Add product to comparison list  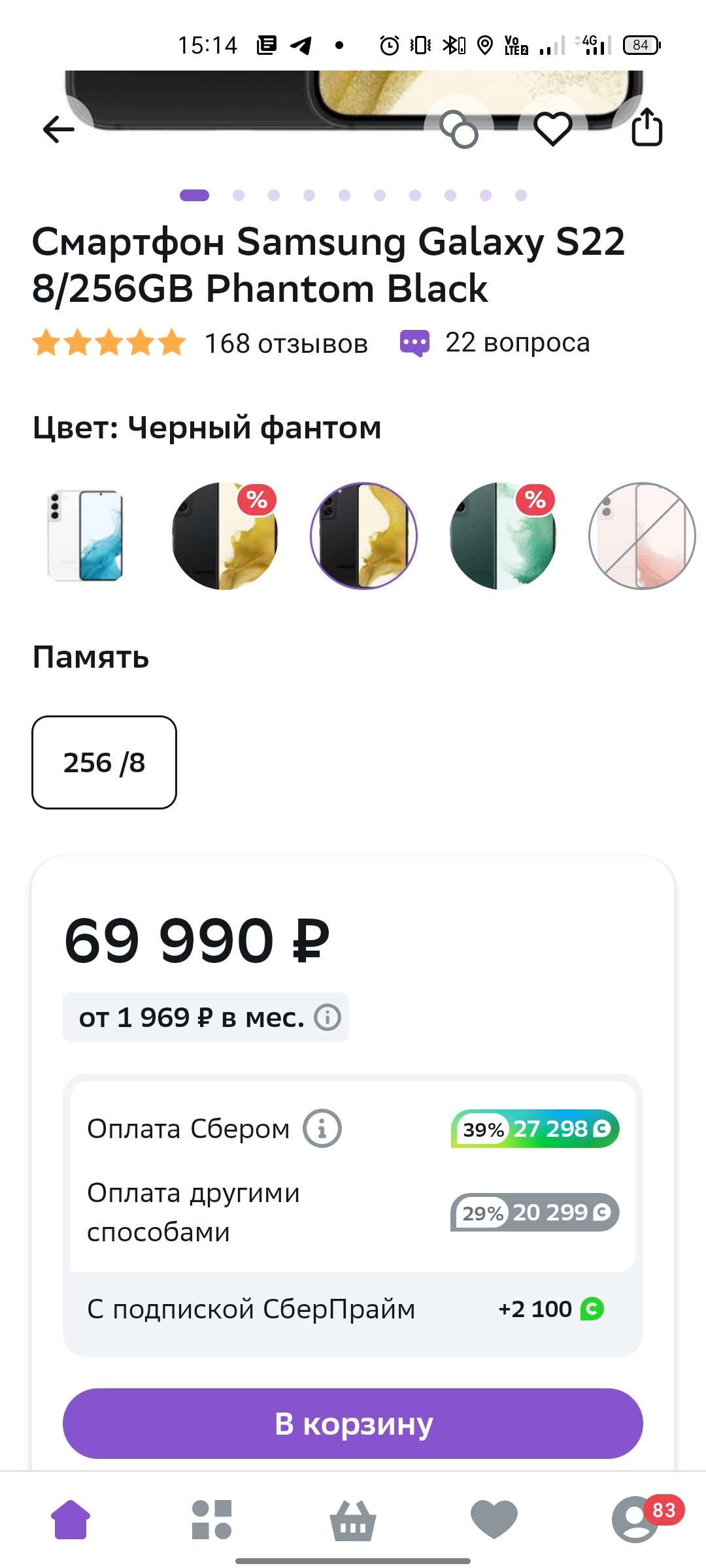click(x=459, y=129)
